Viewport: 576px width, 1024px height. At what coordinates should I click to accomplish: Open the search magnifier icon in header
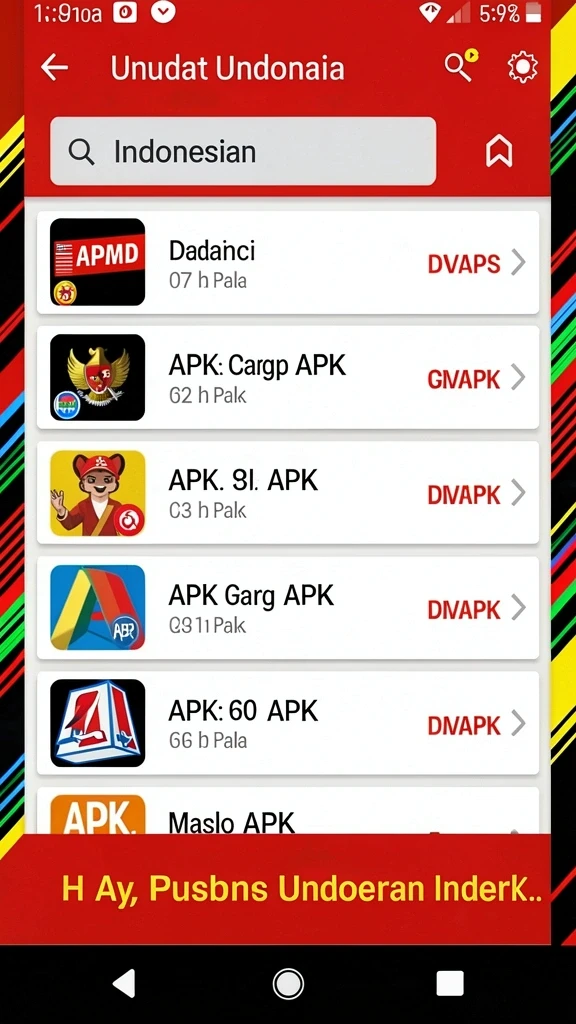pos(460,66)
